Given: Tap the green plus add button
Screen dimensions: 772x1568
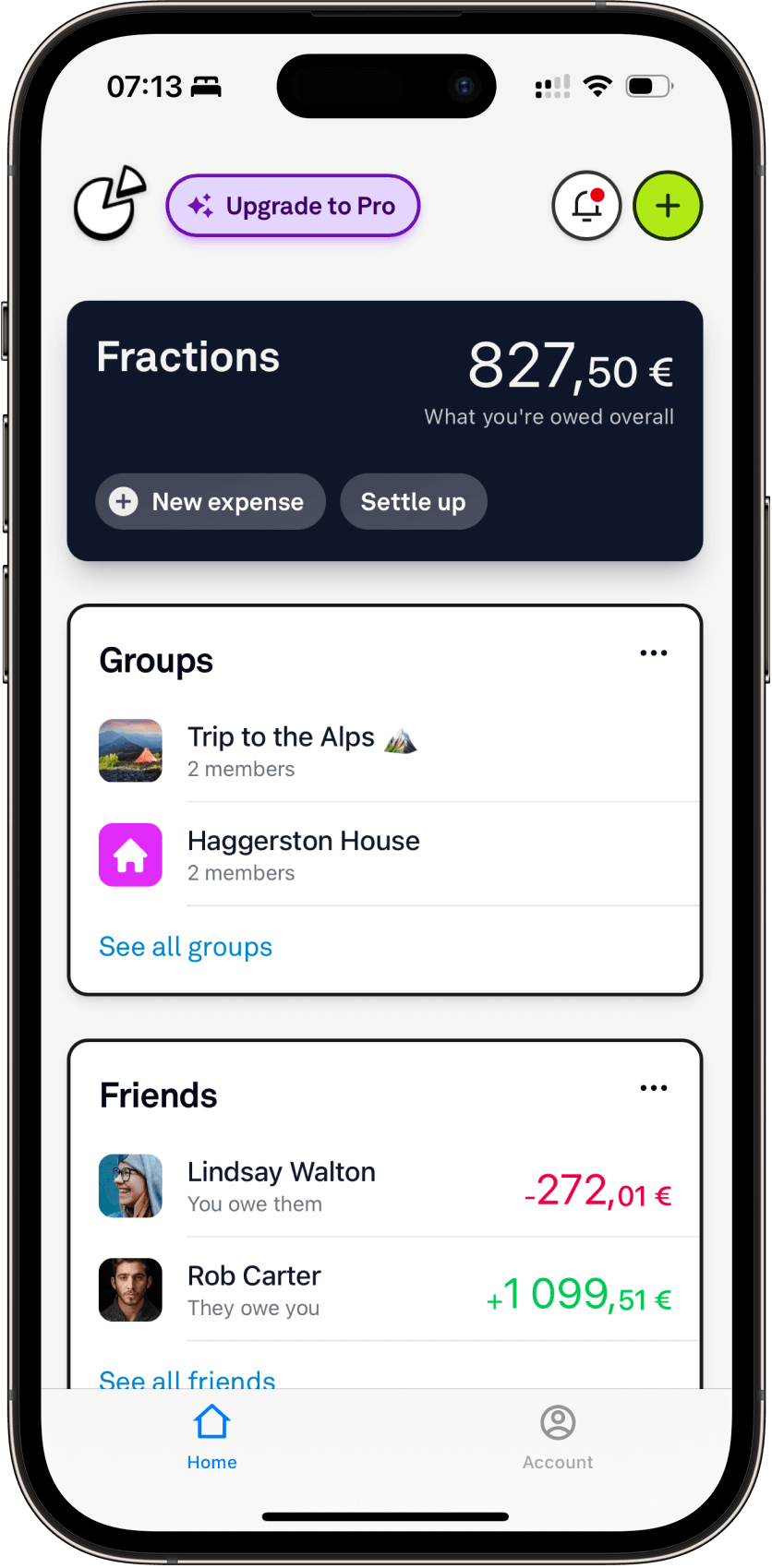Looking at the screenshot, I should pyautogui.click(x=668, y=206).
